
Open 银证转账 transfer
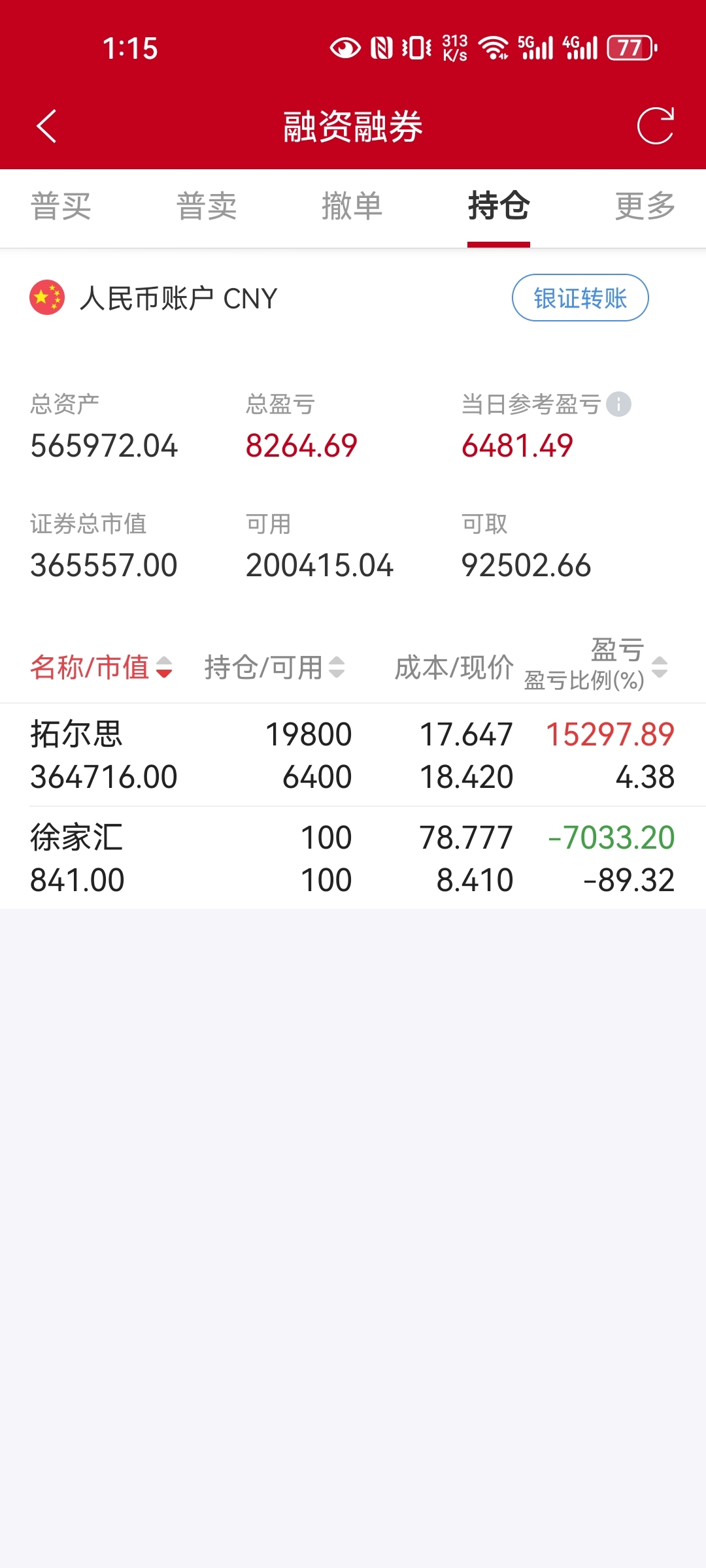(580, 298)
